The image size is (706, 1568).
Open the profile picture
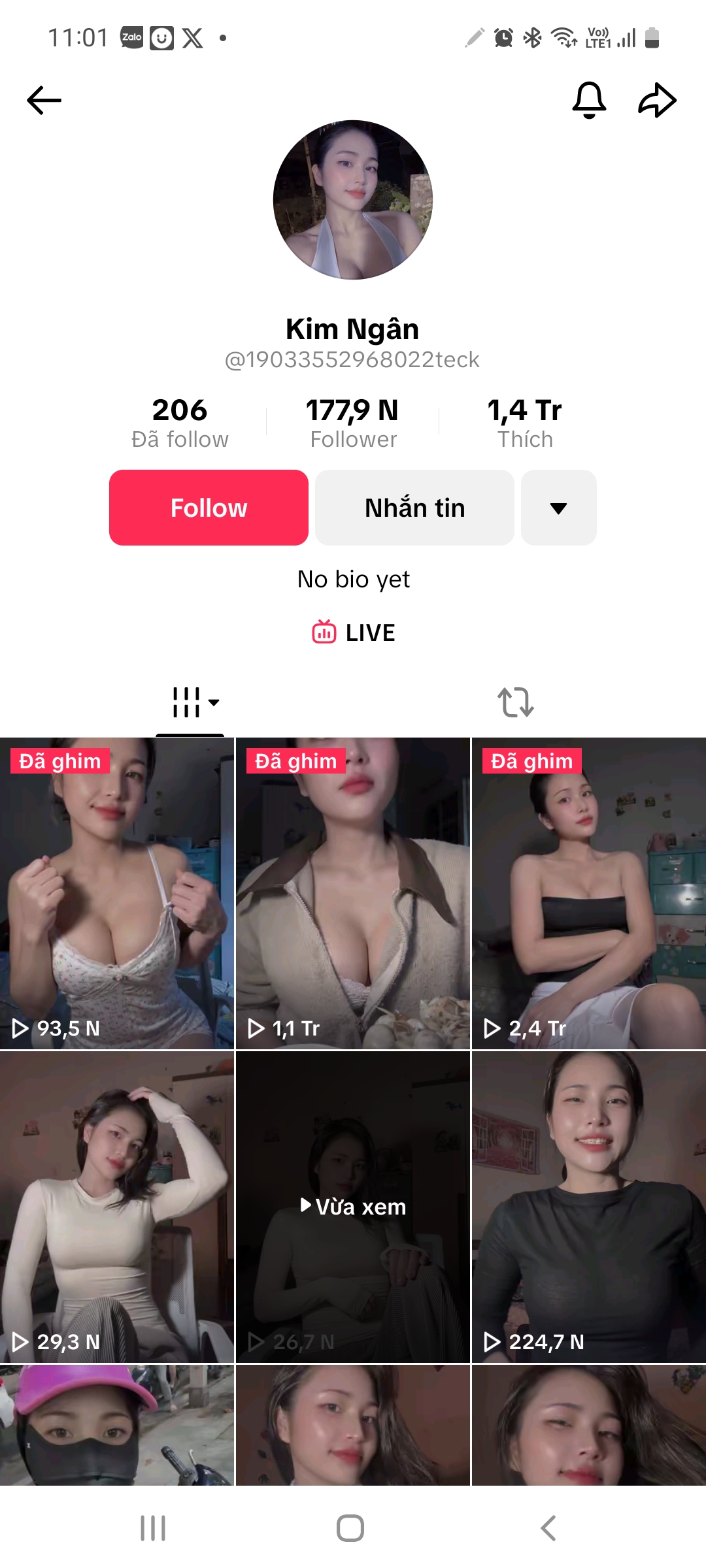click(x=353, y=200)
